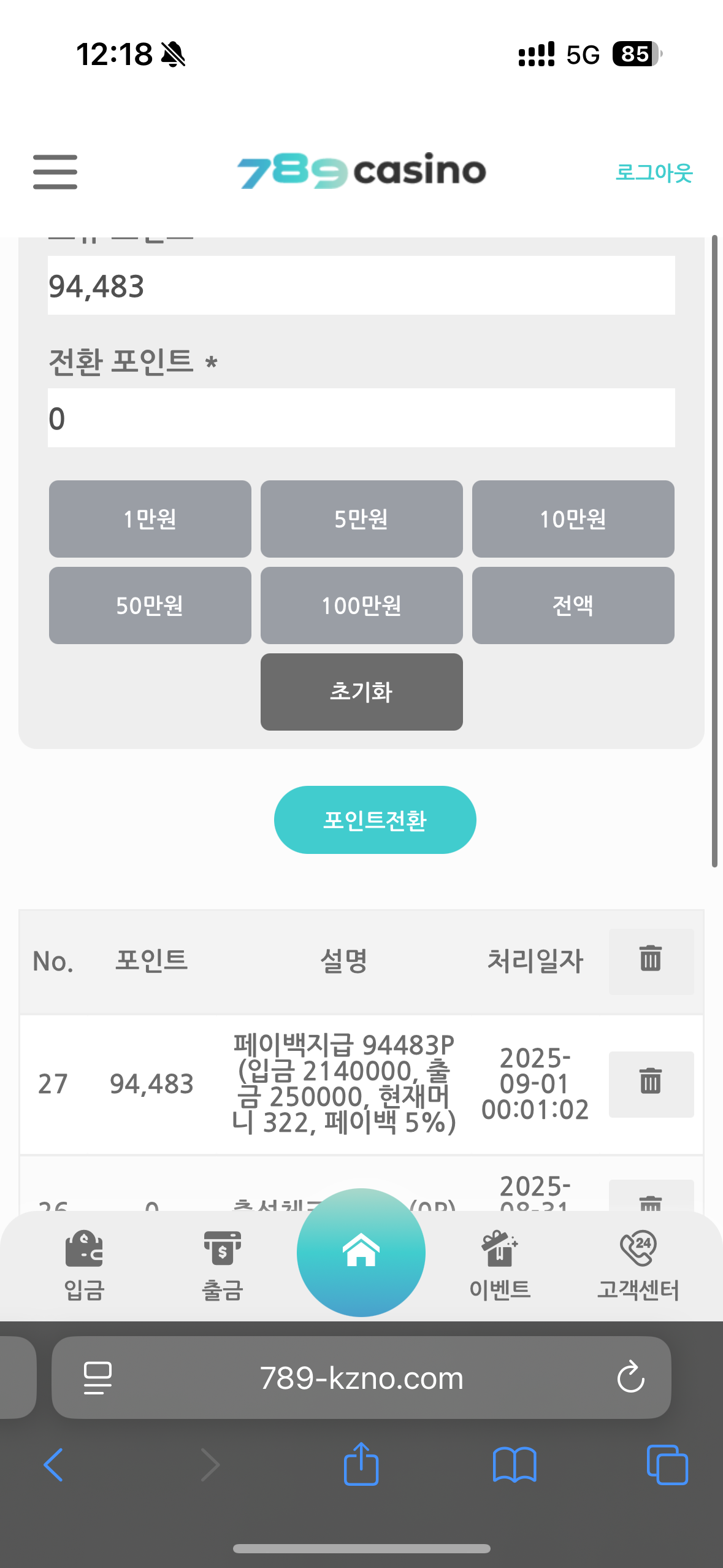Screen dimensions: 723x1568
Task: Tap the 로그아웃 logout link
Action: click(x=654, y=172)
